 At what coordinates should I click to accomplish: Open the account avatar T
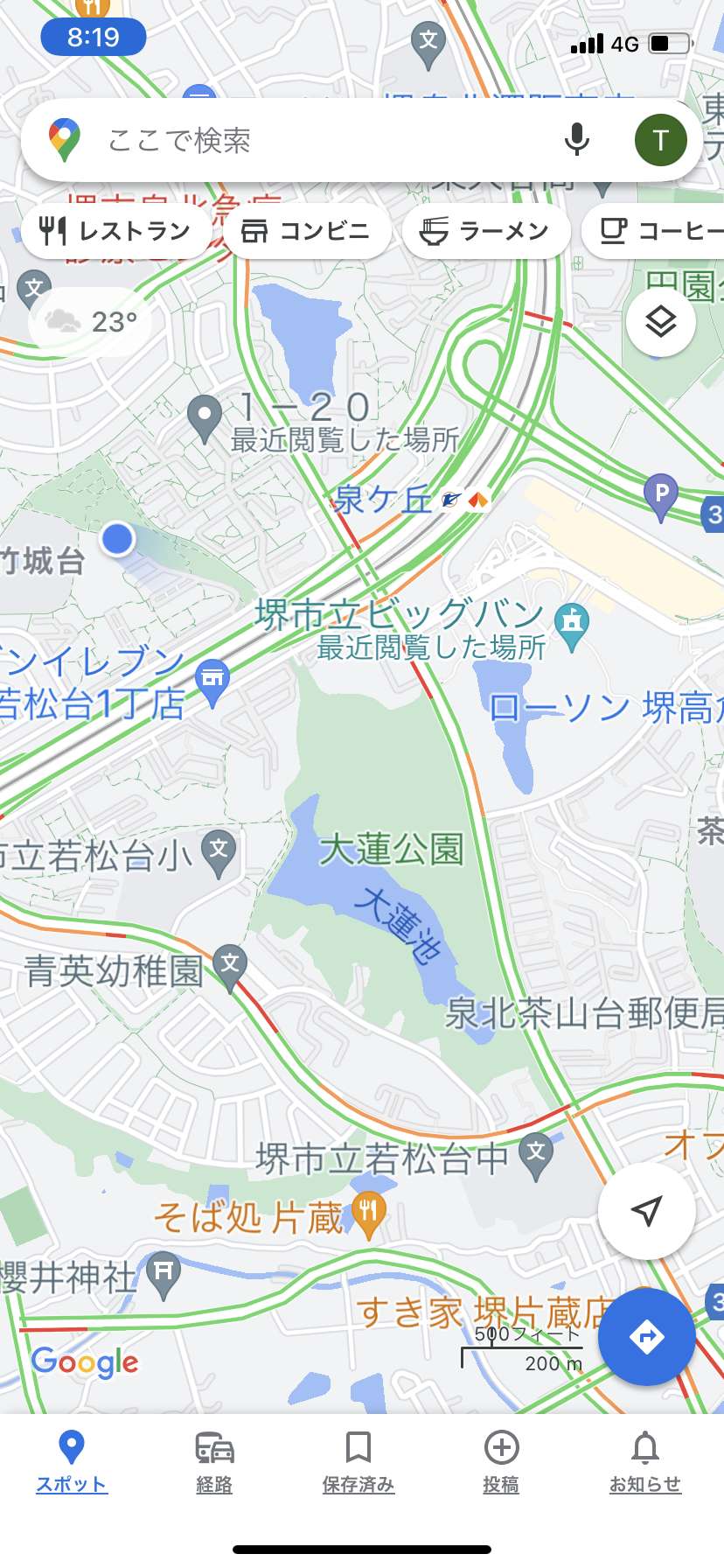[x=660, y=140]
